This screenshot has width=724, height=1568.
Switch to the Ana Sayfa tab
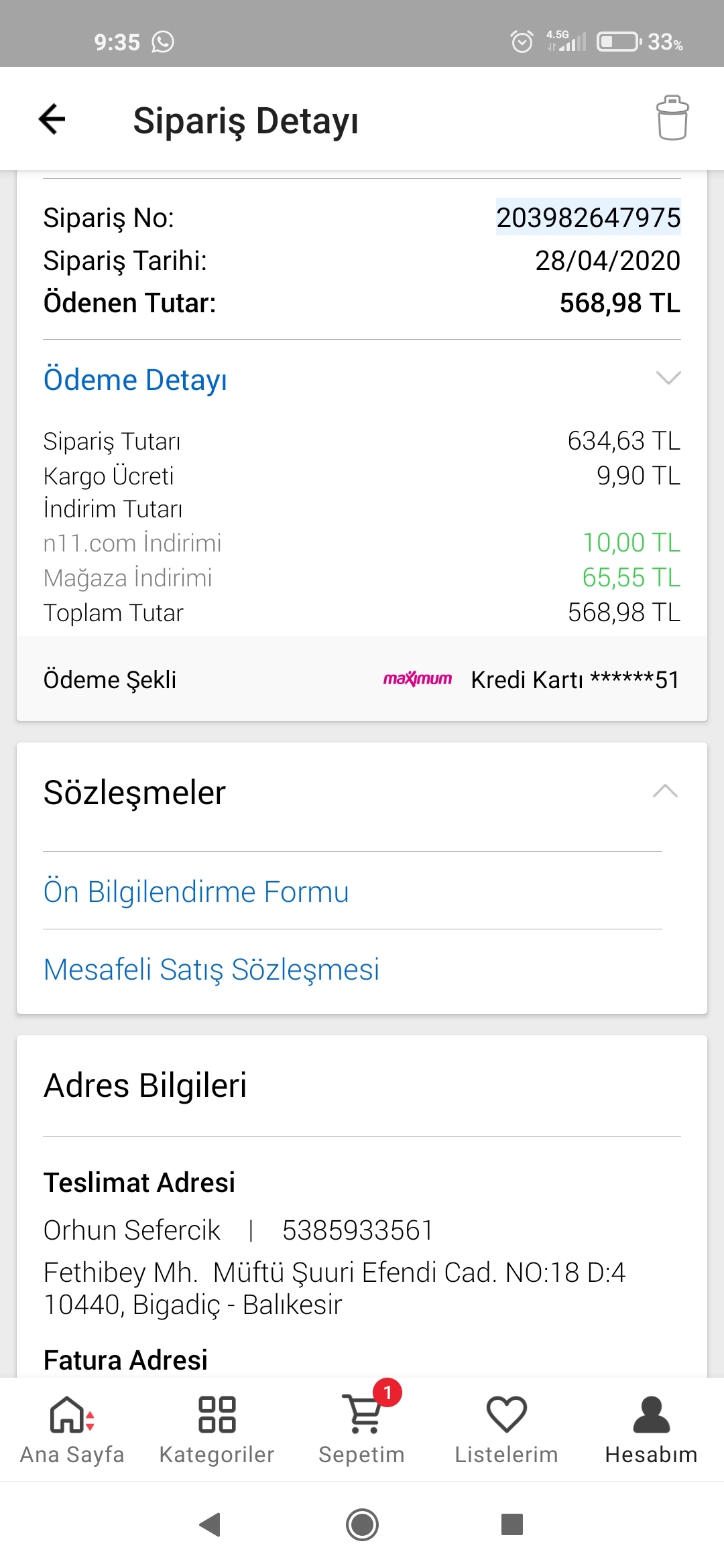(x=72, y=1429)
